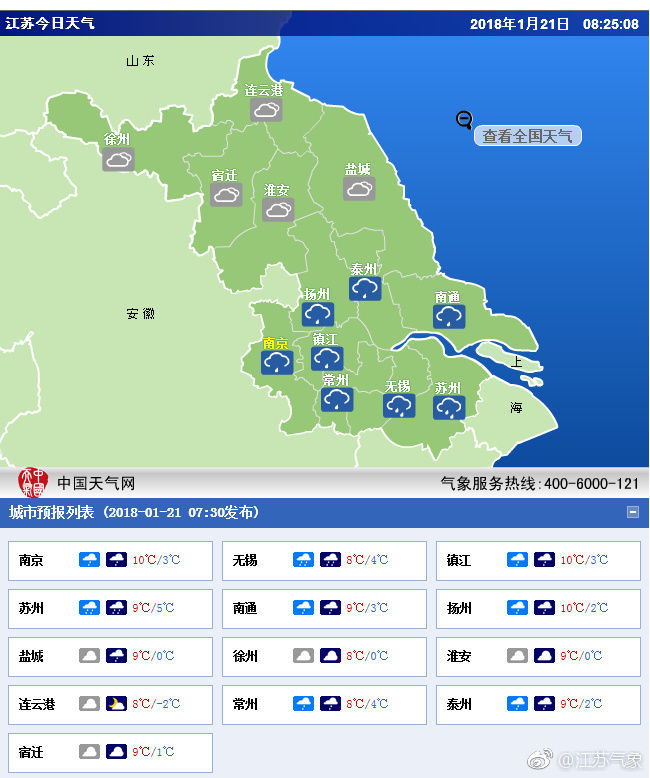
Task: Open the 宿迁 forecast row
Action: pos(110,753)
